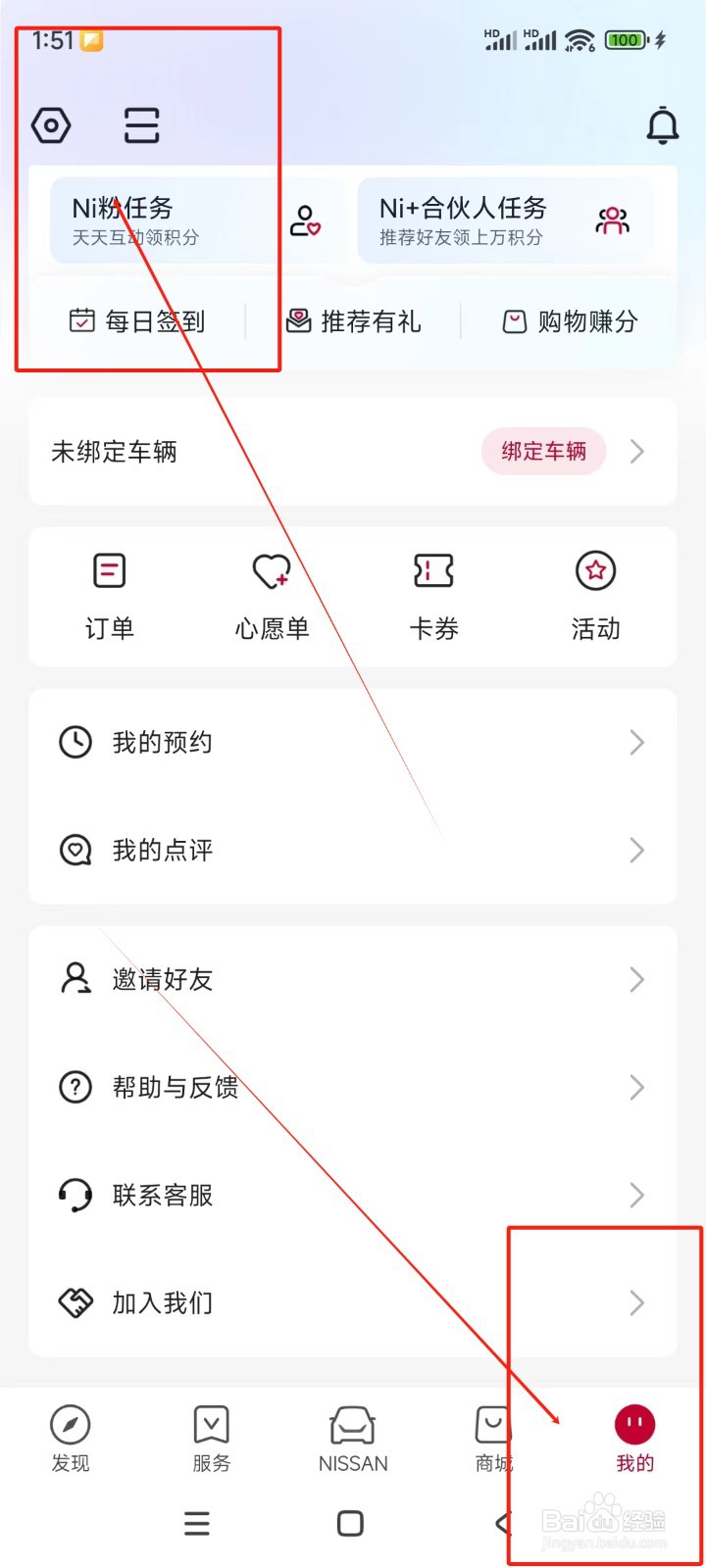Tap the 绑定车辆 bind vehicle button
This screenshot has height=1568, width=706.
point(543,452)
